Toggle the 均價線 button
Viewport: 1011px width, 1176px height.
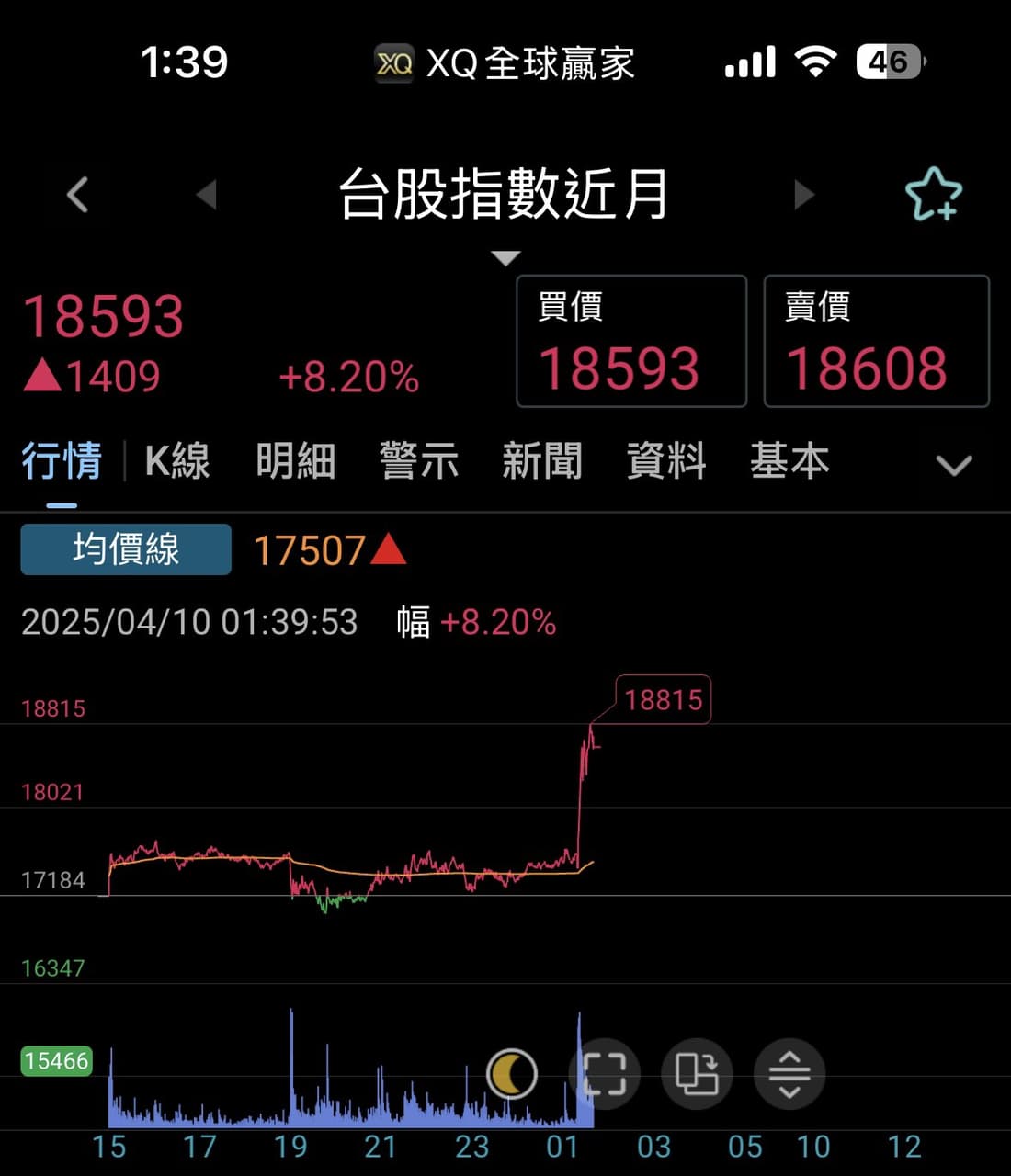pos(126,549)
